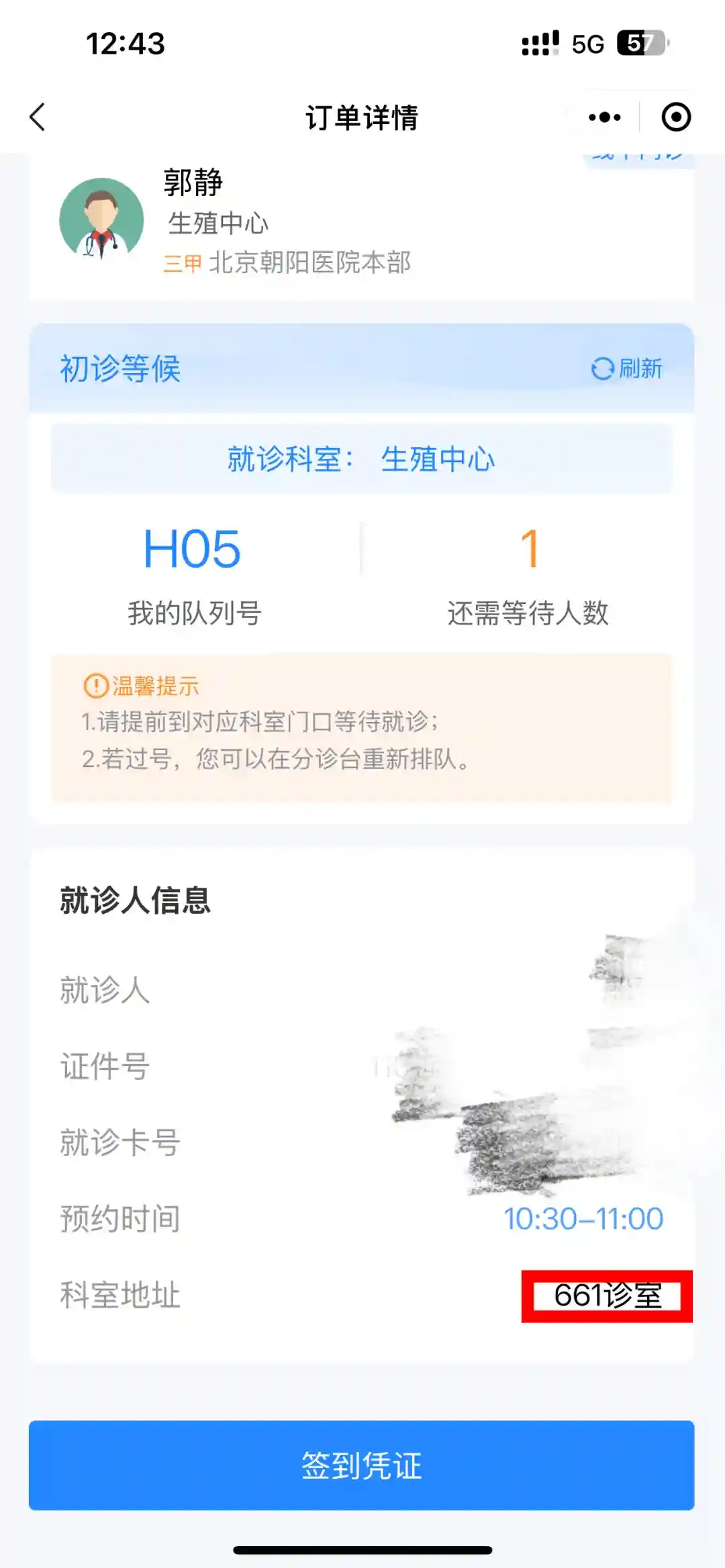Refresh the queue status with 刷新
725x1568 pixels.
tap(627, 368)
